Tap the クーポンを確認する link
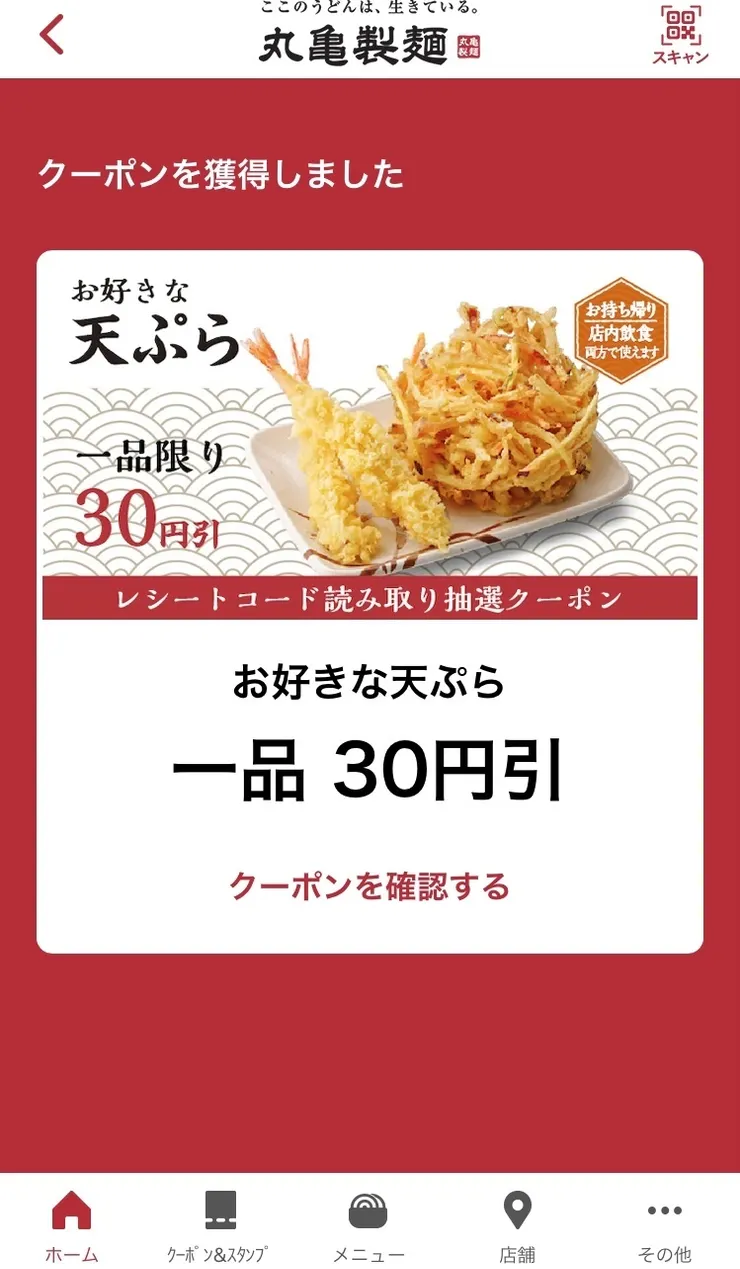The width and height of the screenshot is (740, 1269). click(370, 885)
